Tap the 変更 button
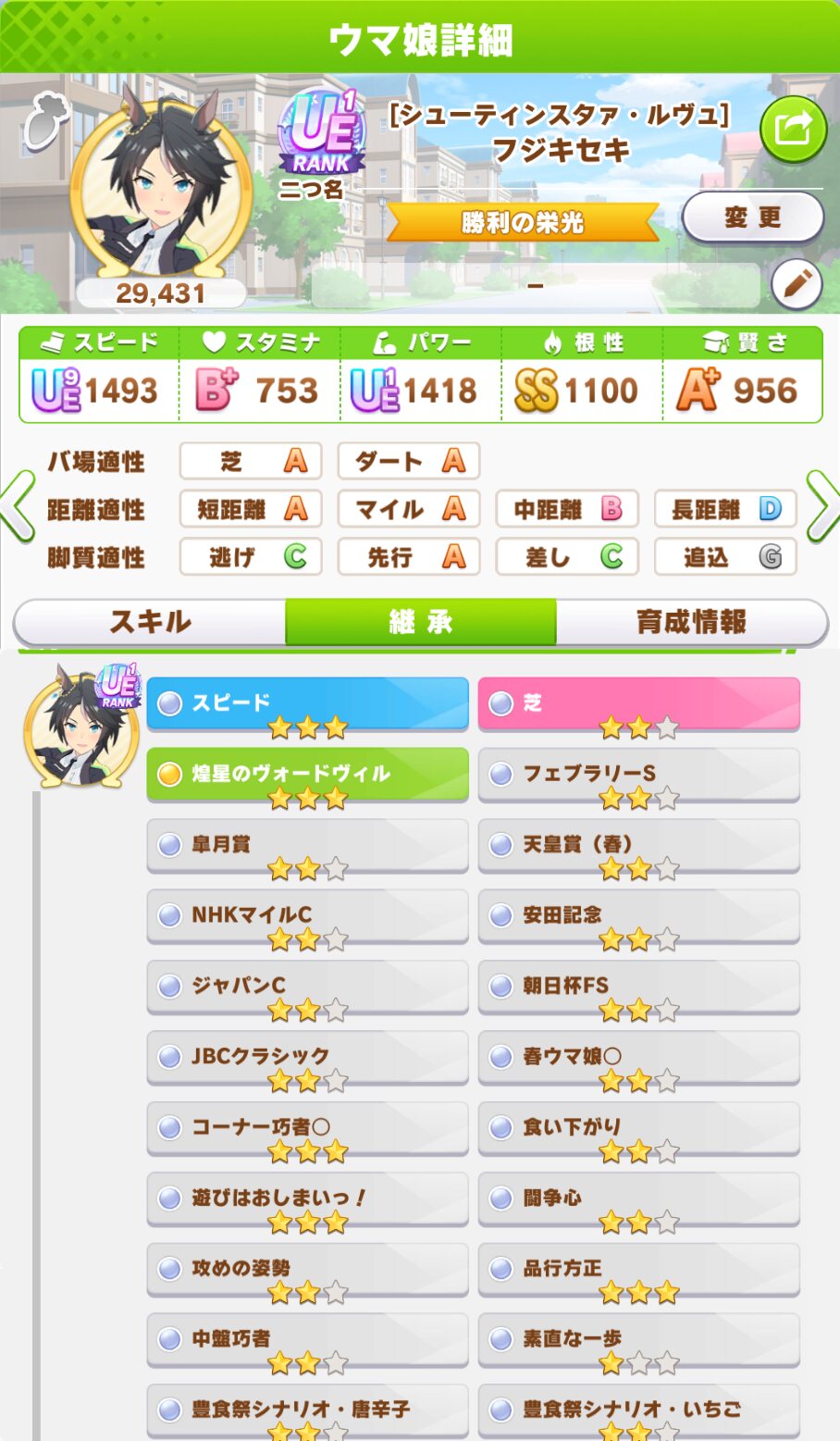 point(752,219)
